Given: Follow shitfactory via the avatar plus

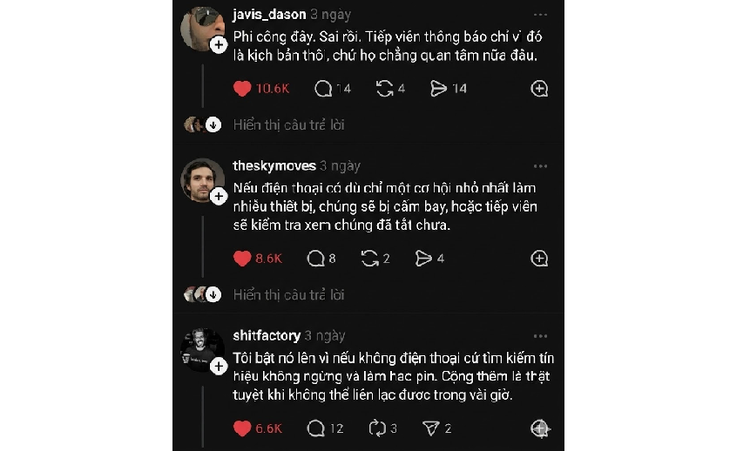Looking at the screenshot, I should click(218, 367).
